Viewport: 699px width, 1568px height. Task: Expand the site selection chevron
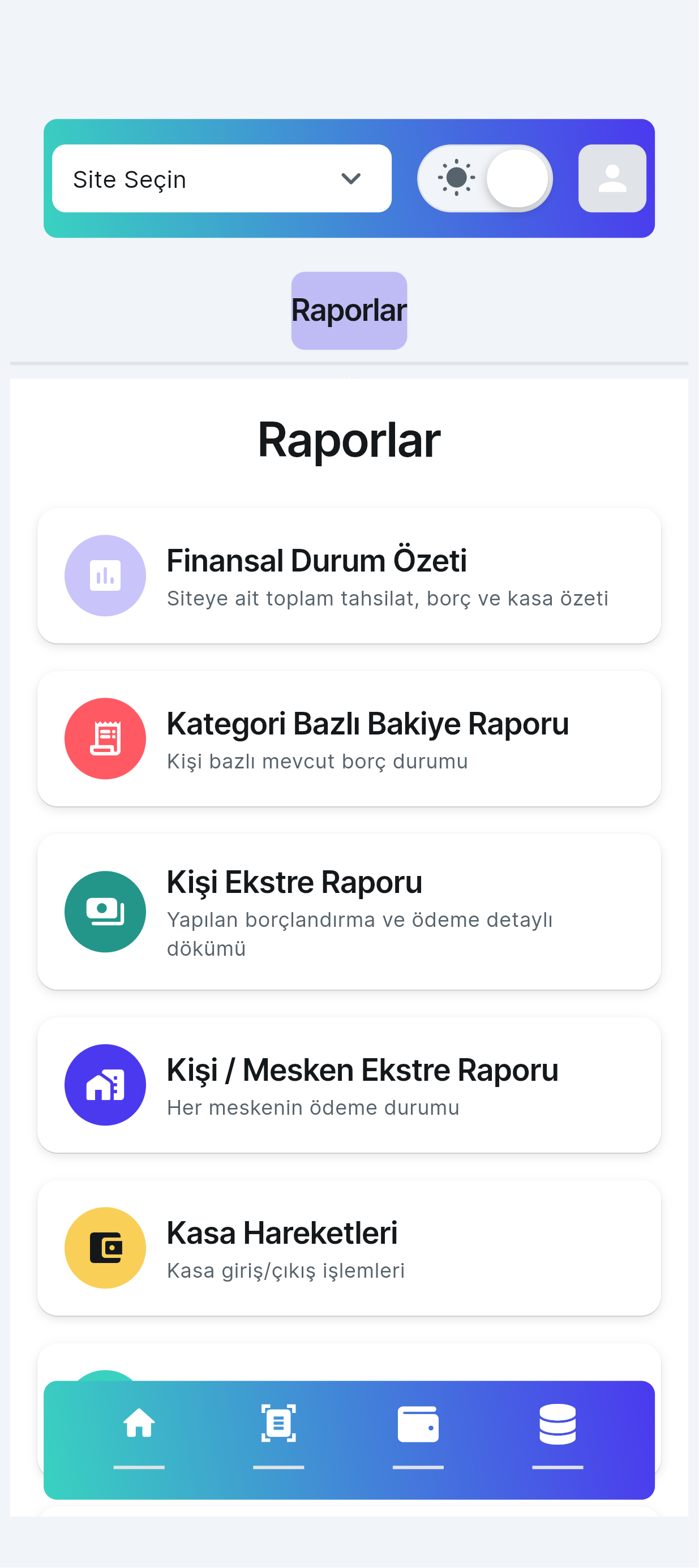pyautogui.click(x=350, y=179)
